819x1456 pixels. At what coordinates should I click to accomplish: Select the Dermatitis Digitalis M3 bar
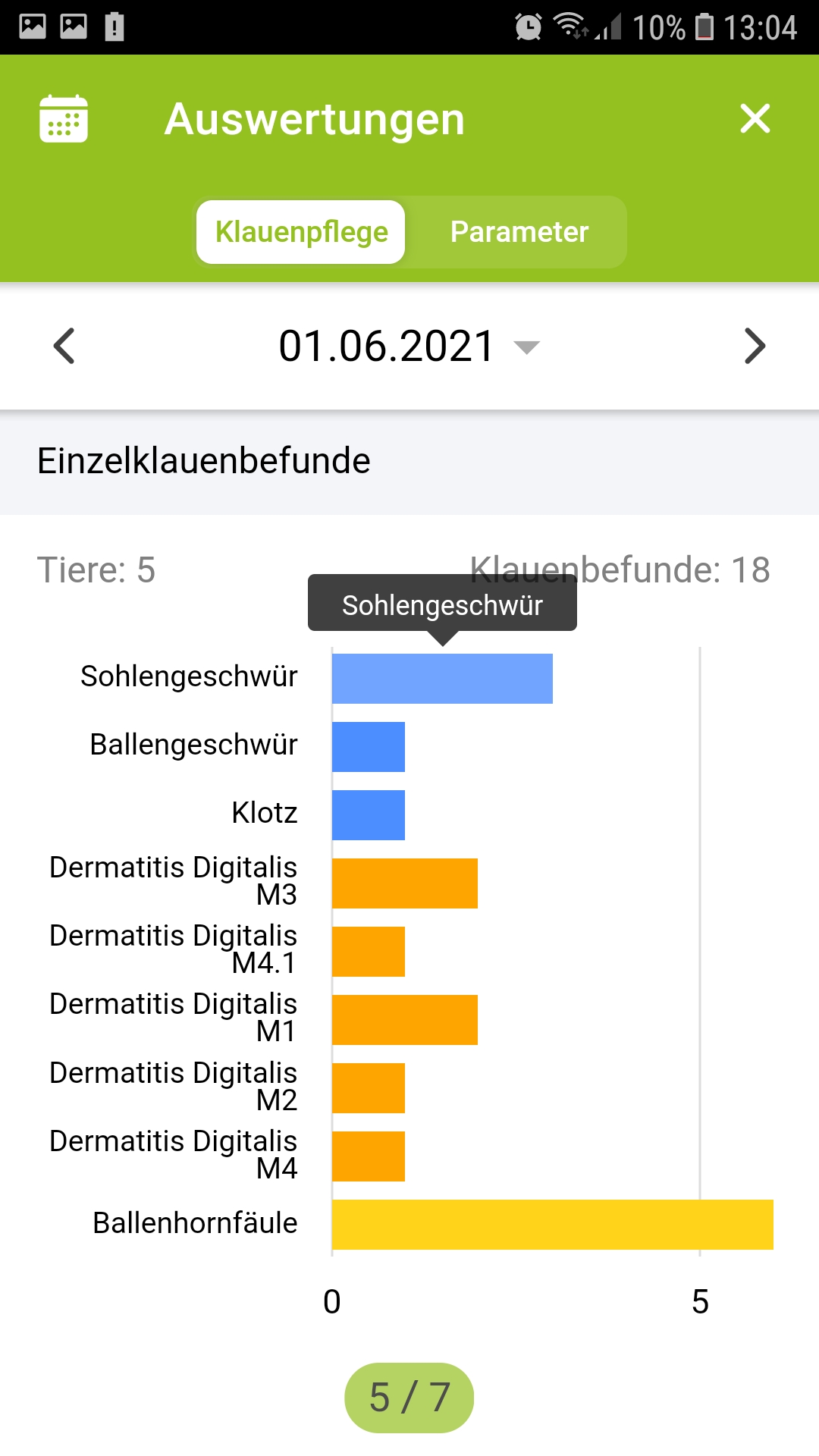(404, 883)
